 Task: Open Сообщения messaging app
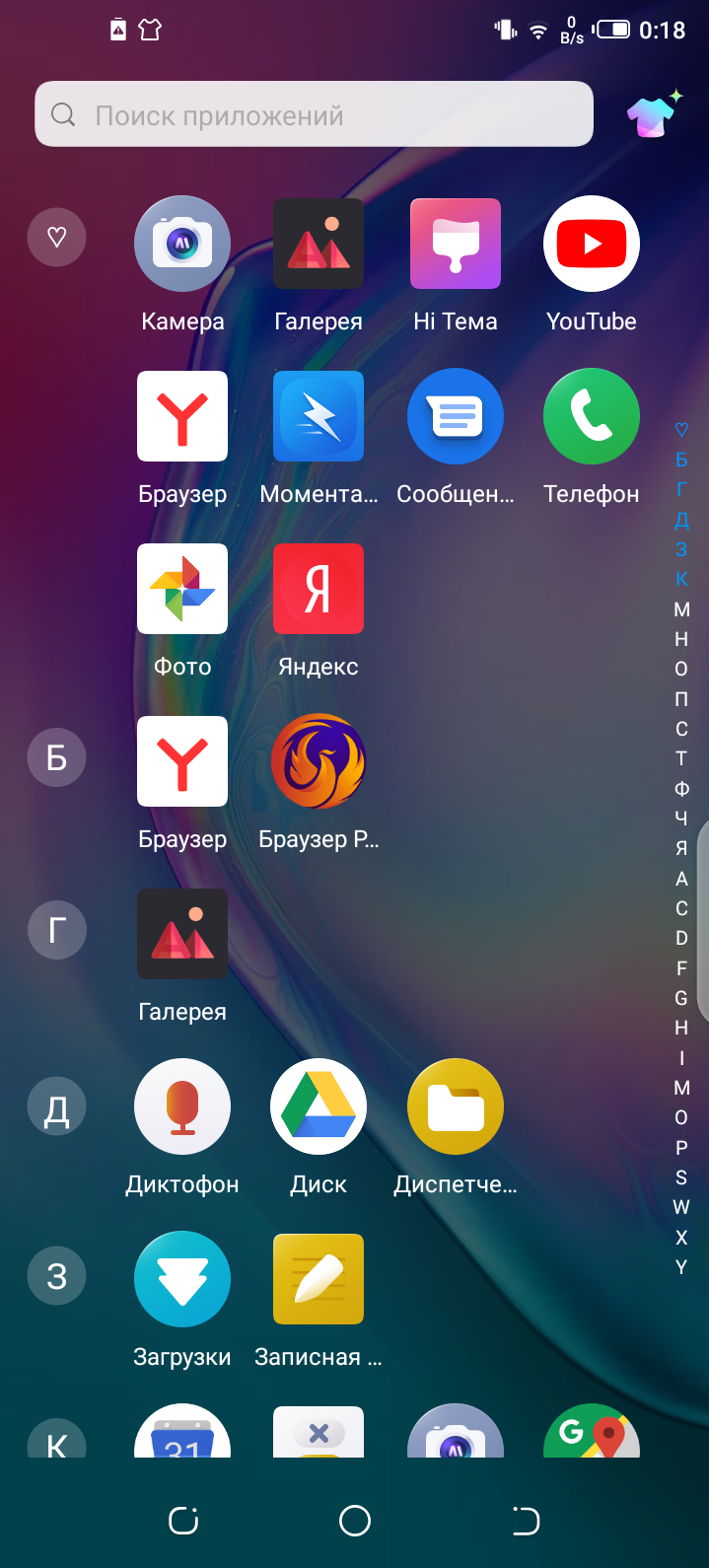pyautogui.click(x=456, y=417)
